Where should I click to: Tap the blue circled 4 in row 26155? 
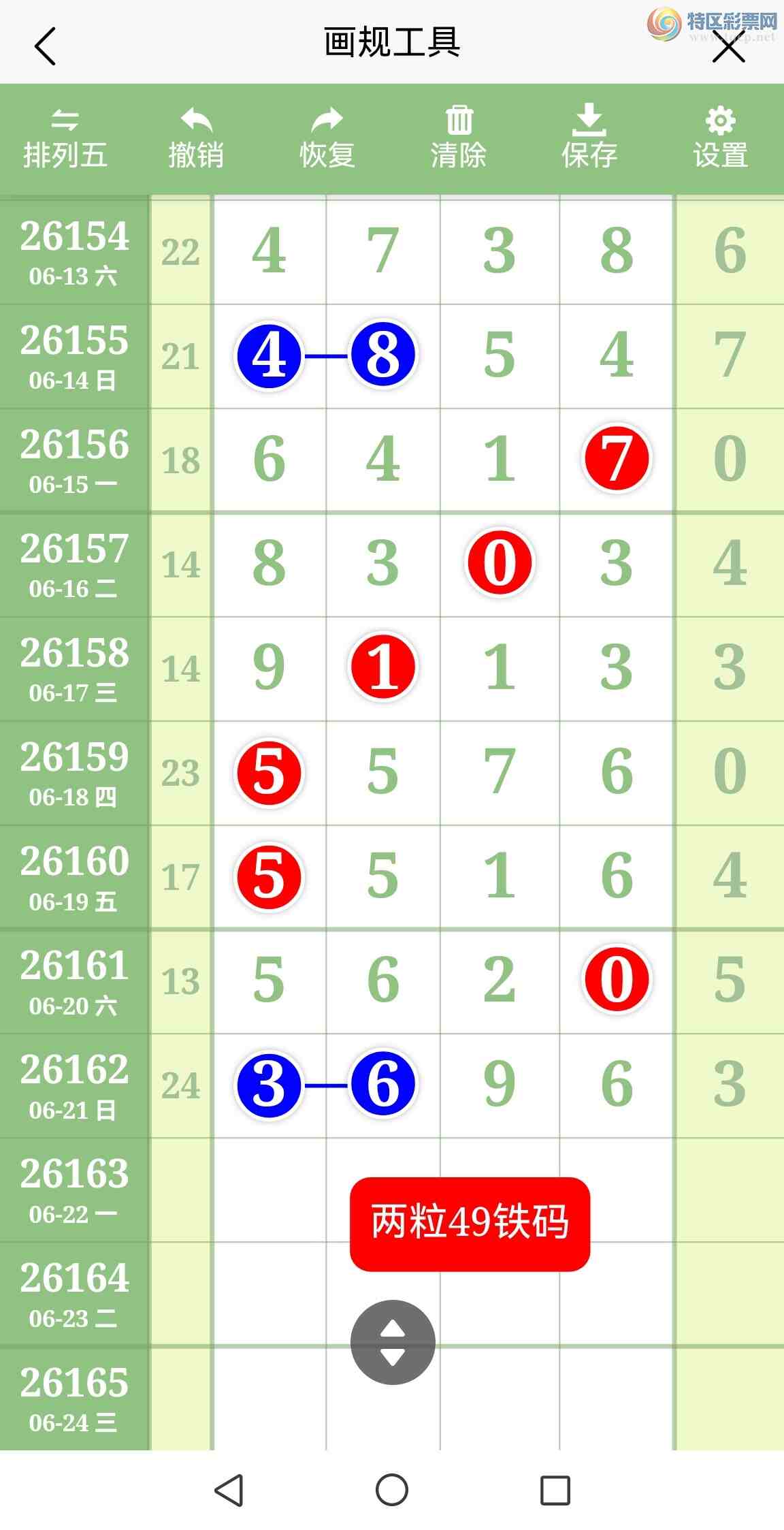coord(269,355)
